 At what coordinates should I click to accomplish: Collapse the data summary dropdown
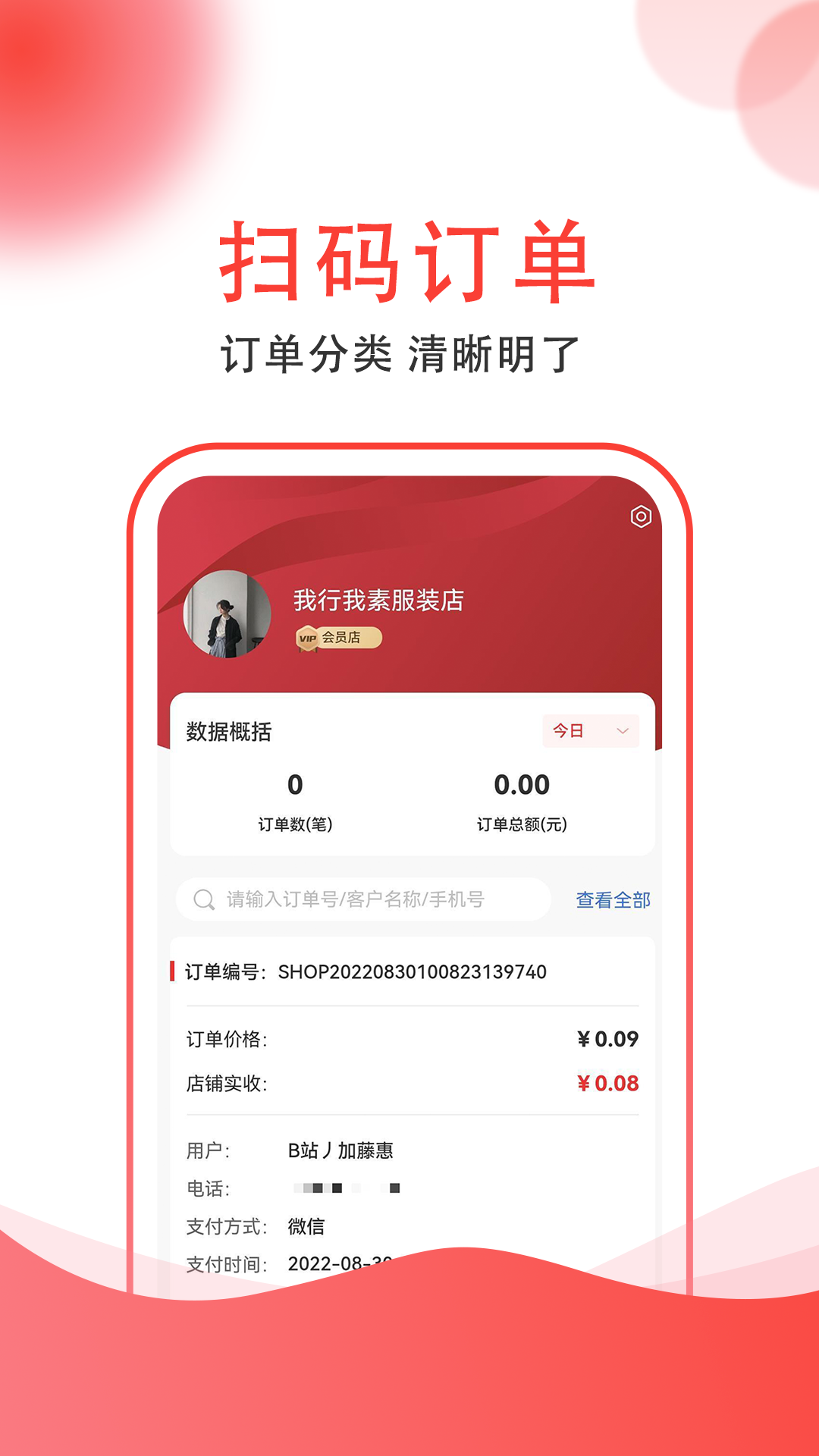(x=620, y=730)
